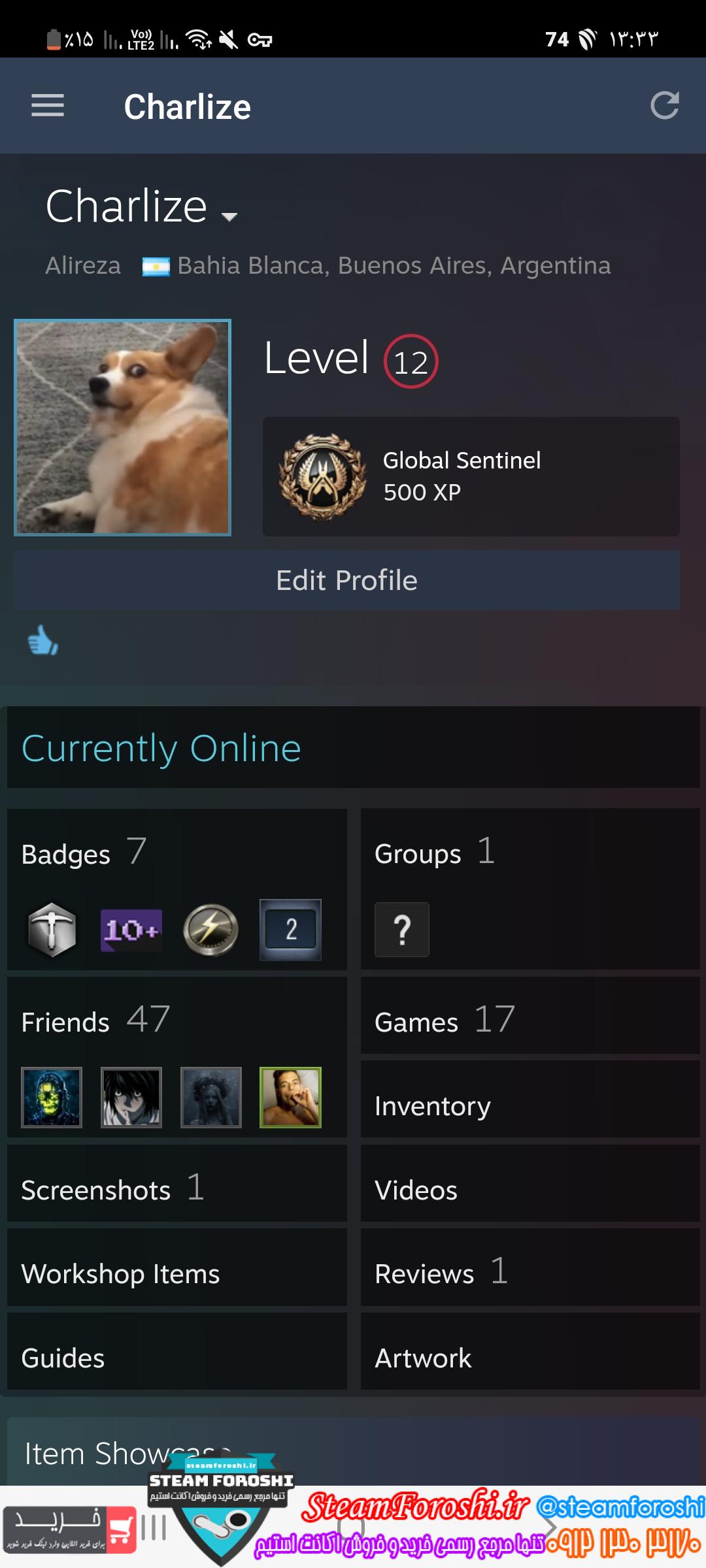Open Workshop Items

[121, 1273]
